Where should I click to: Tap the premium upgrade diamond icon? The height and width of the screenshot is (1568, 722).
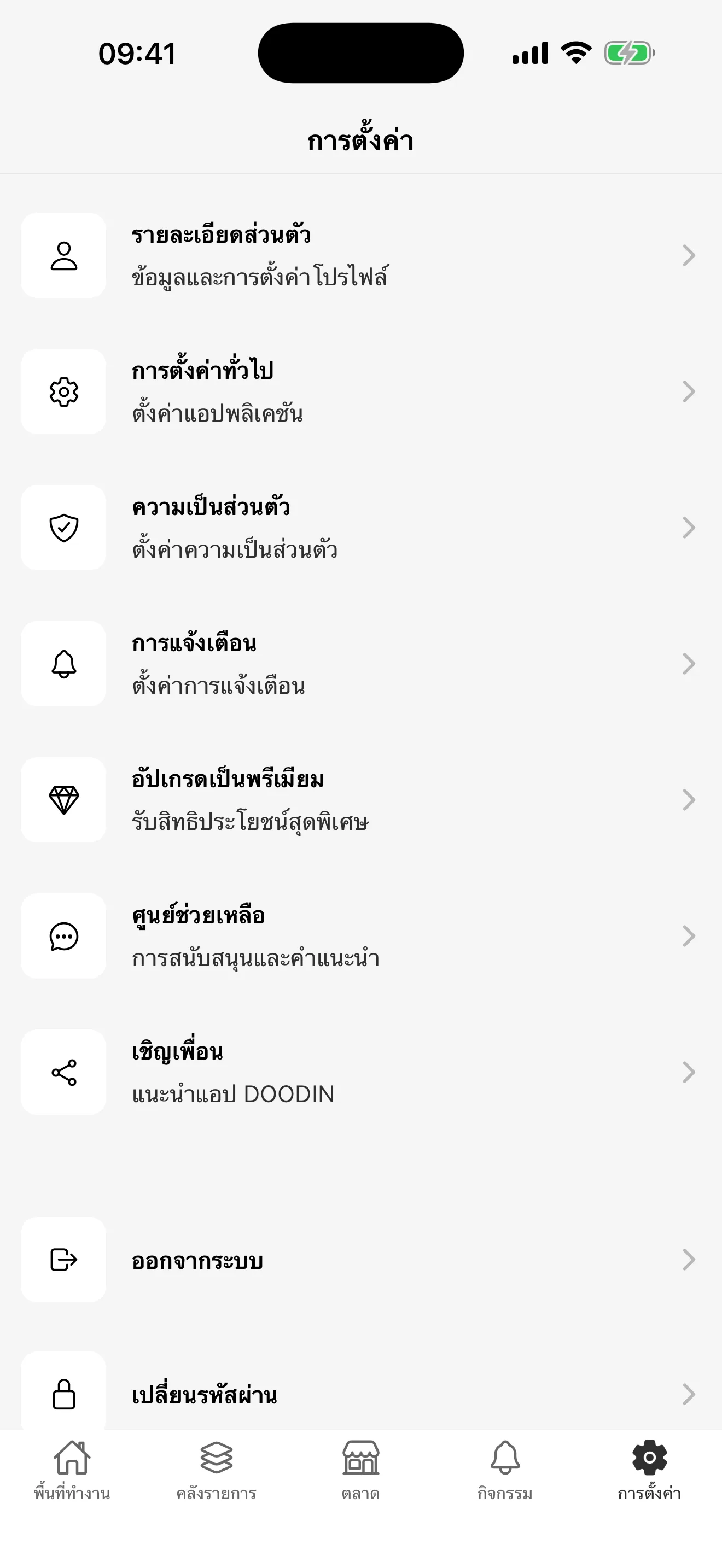click(x=63, y=799)
